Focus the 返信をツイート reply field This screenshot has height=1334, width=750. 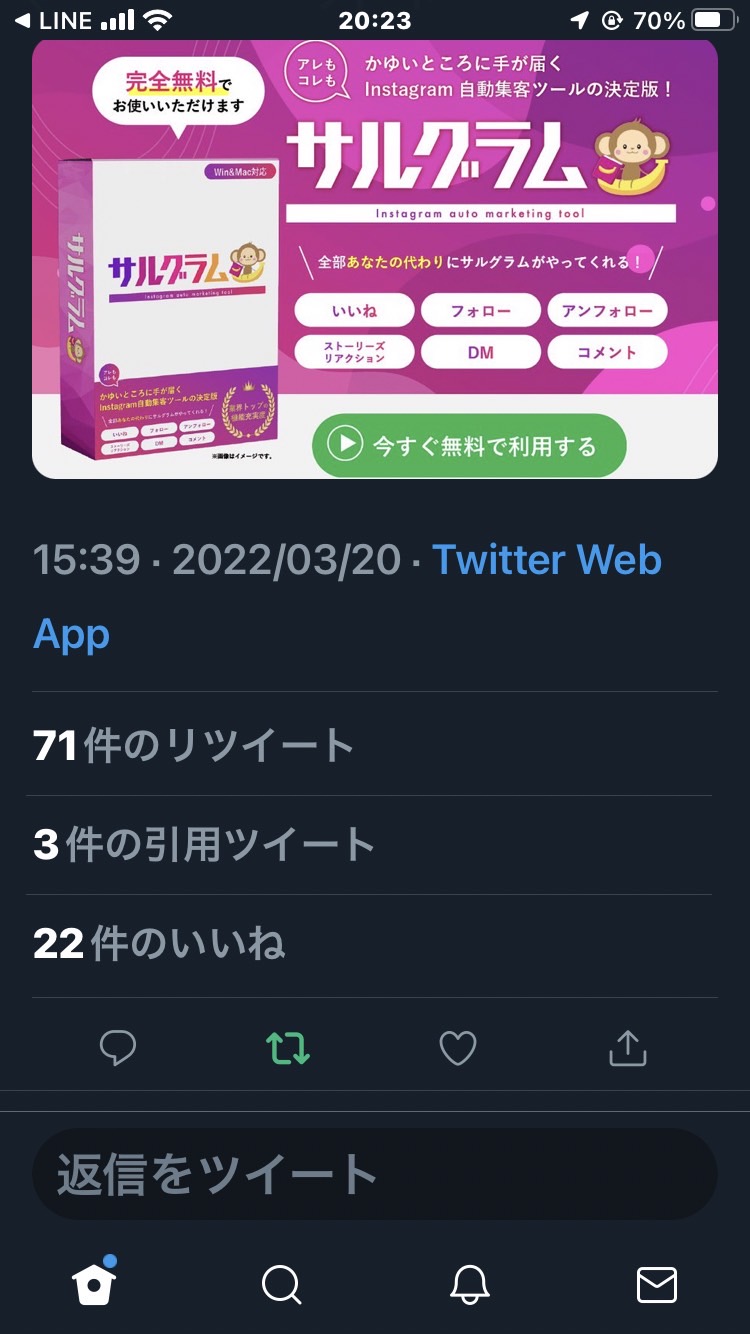(375, 1174)
